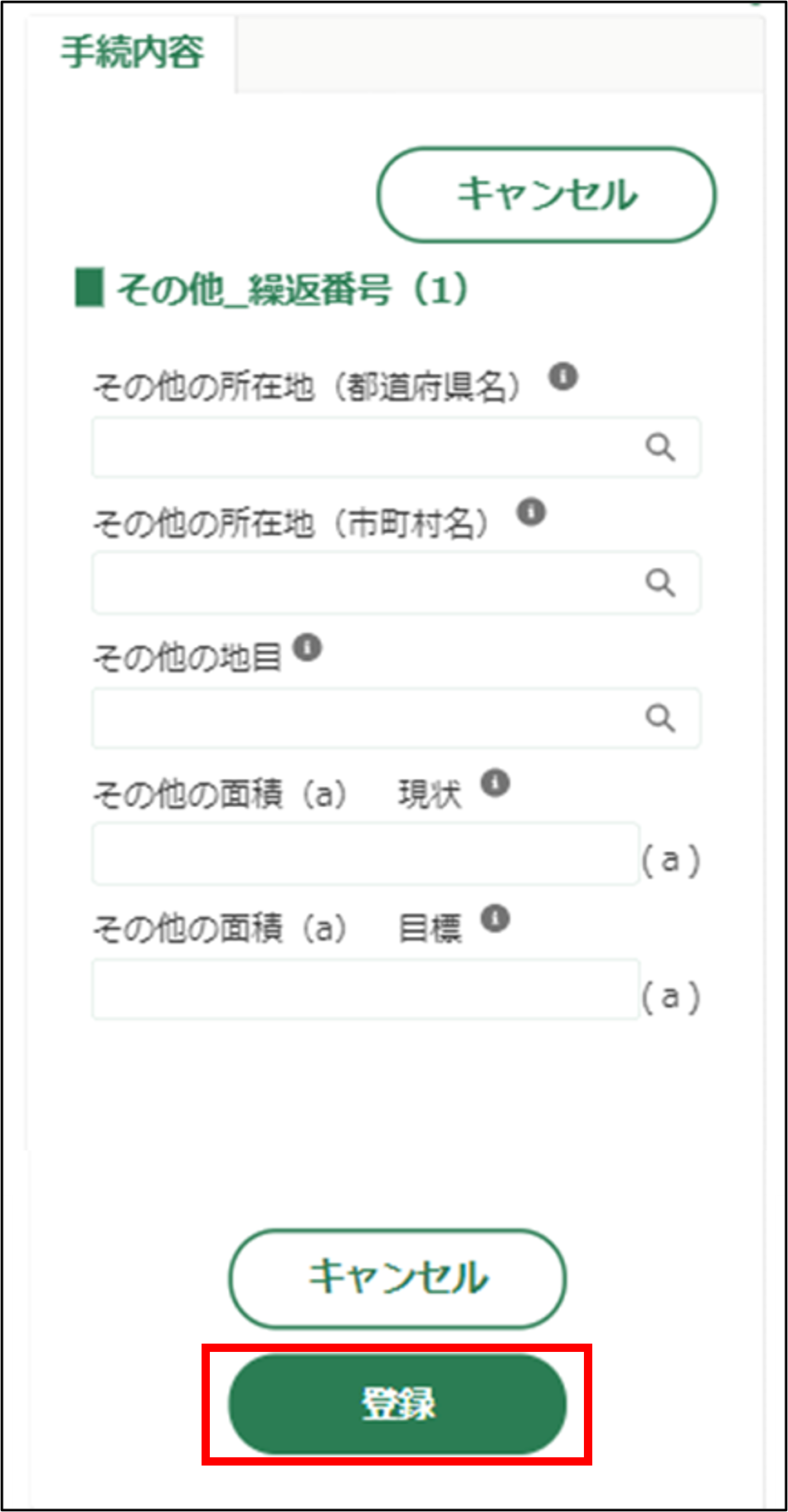Show info for その他の地目
The width and height of the screenshot is (788, 1512).
pyautogui.click(x=308, y=647)
